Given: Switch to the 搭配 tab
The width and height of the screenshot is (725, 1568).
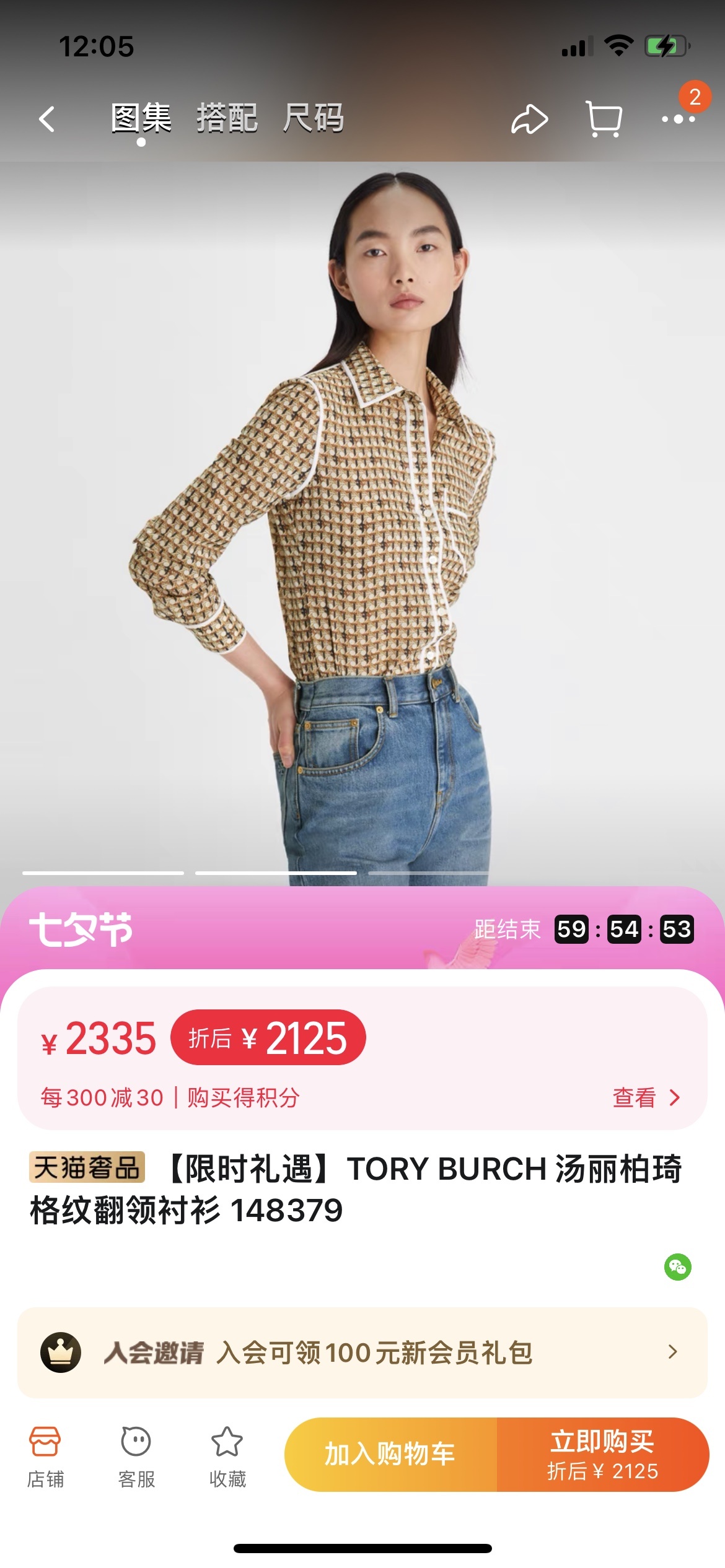Looking at the screenshot, I should tap(227, 118).
